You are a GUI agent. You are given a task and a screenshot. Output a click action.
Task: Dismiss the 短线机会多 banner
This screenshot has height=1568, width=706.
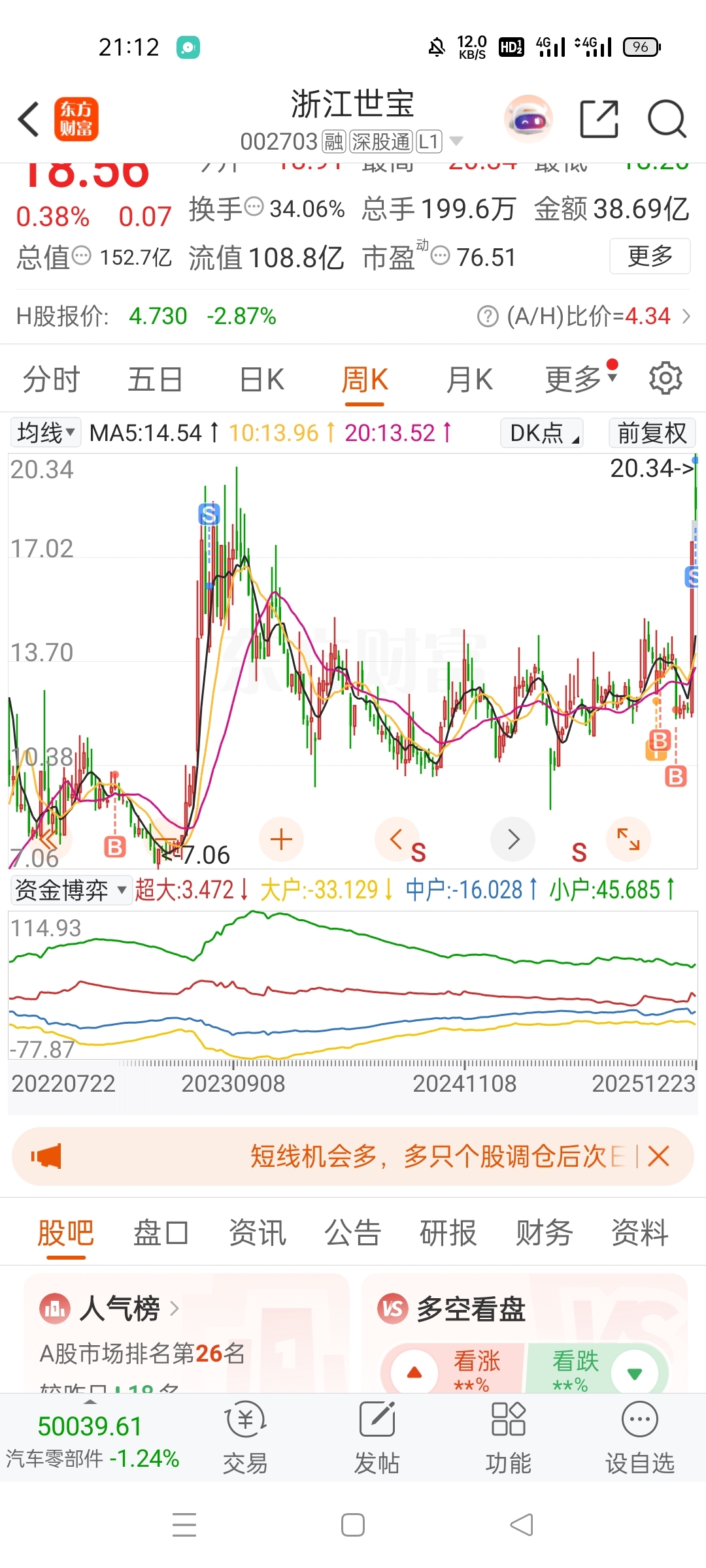[x=658, y=1156]
